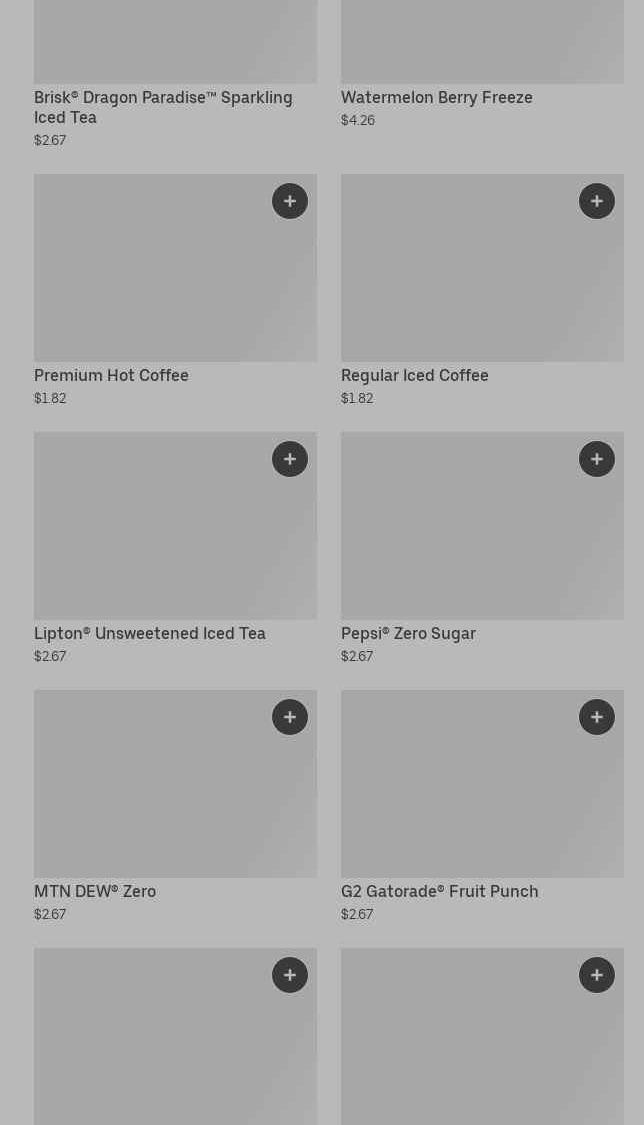Add Lipton Unsweetened Iced Tea to order

pos(290,459)
